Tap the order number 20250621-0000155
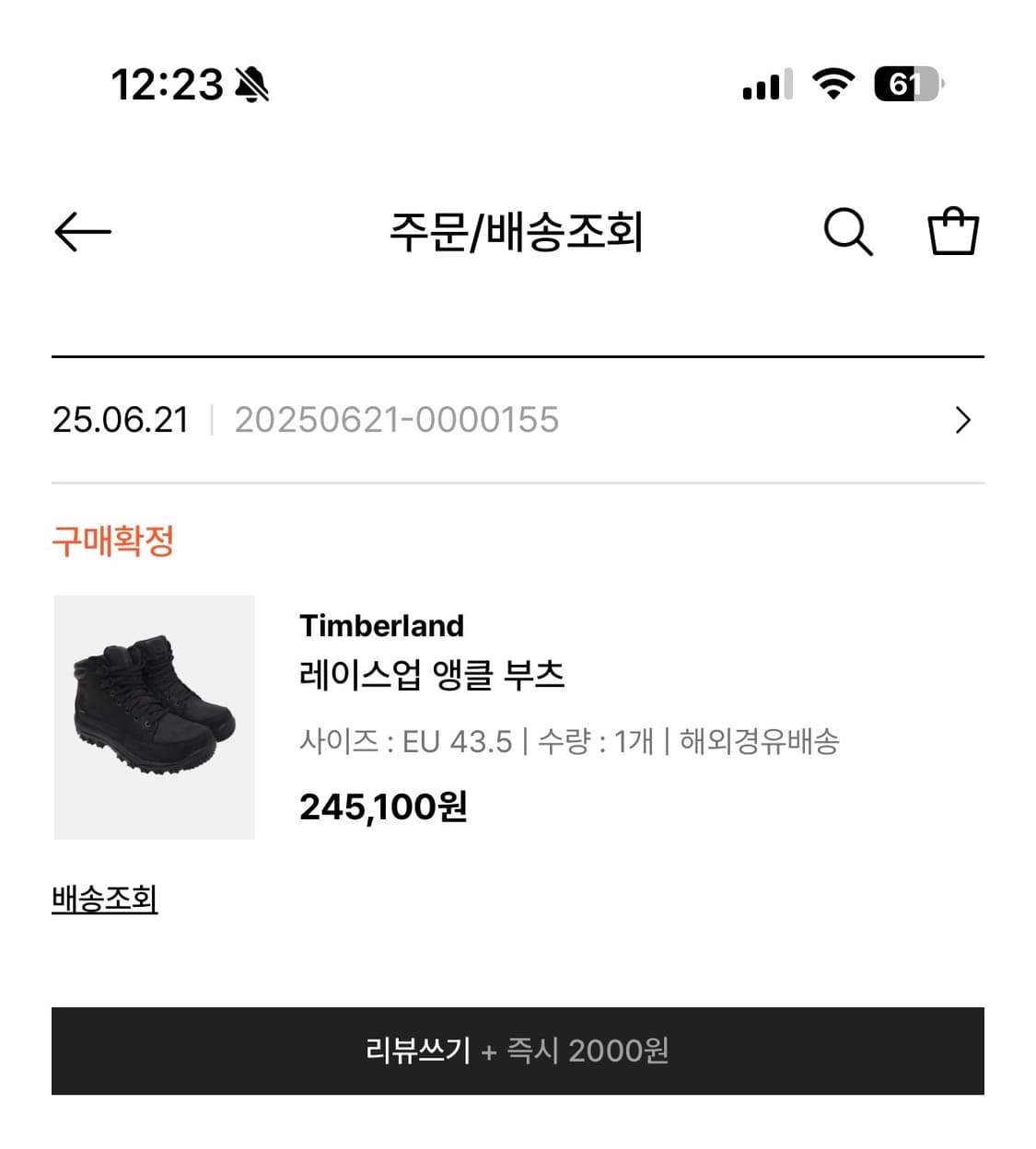Viewport: 1036px width, 1149px height. (398, 420)
